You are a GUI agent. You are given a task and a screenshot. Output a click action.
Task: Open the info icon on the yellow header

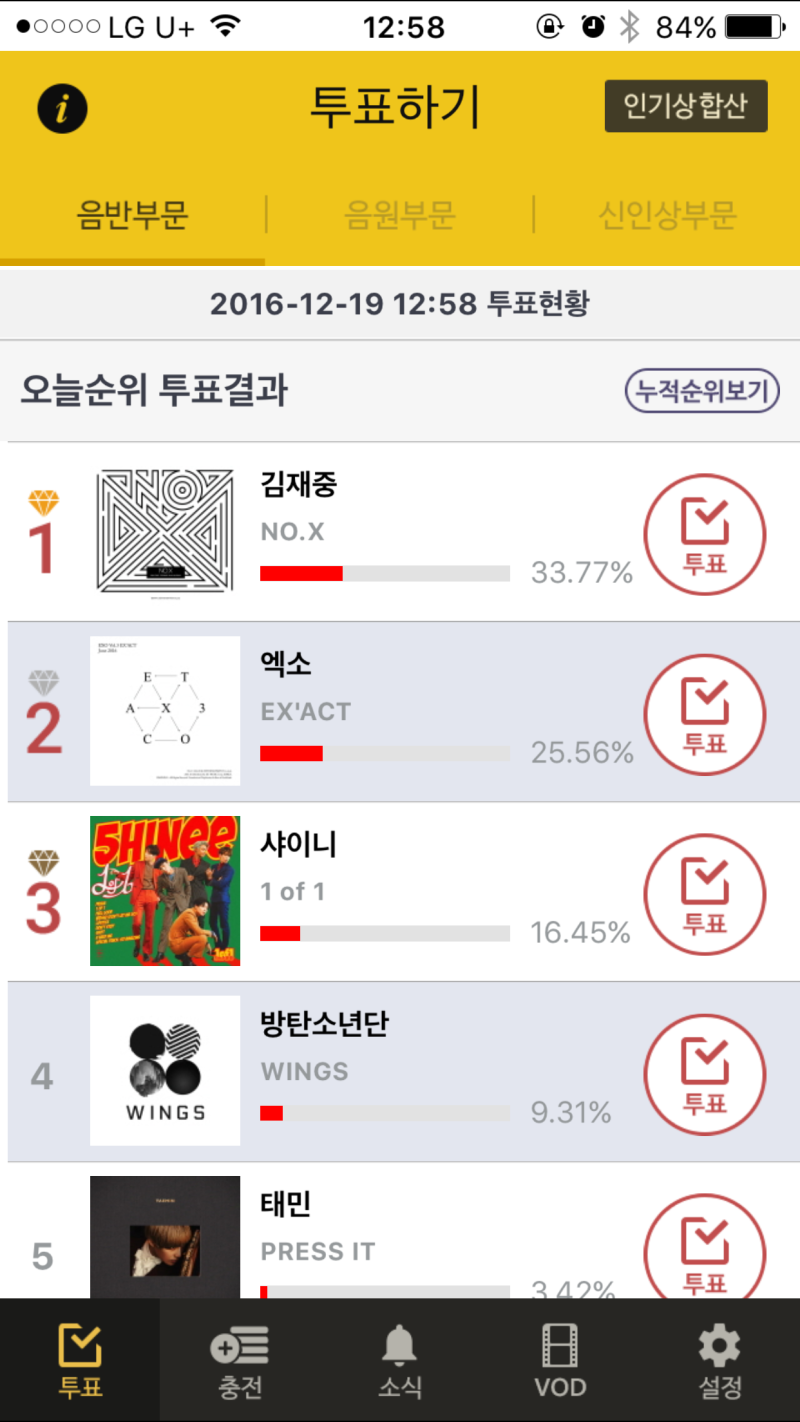[62, 107]
